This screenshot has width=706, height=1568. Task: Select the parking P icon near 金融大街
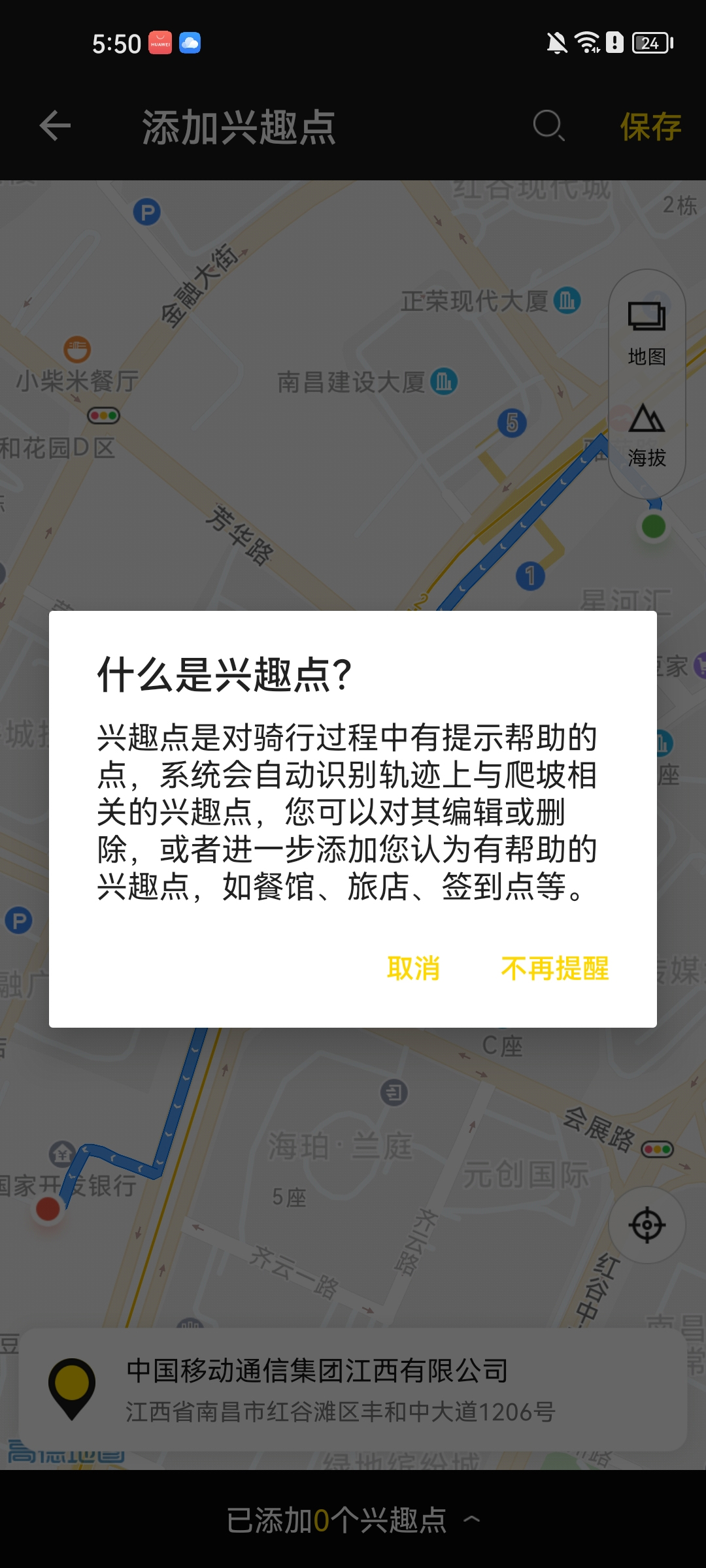[148, 210]
